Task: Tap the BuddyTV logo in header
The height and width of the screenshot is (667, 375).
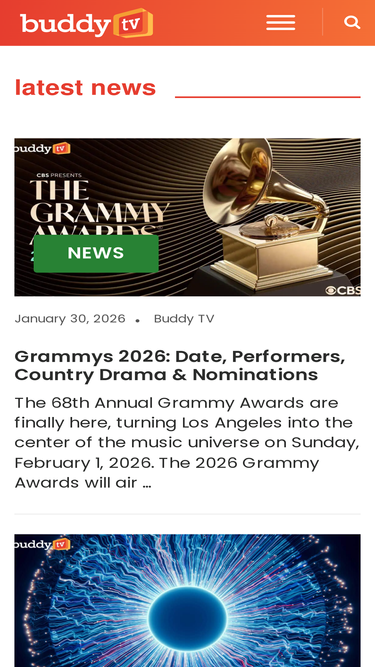Action: point(87,23)
